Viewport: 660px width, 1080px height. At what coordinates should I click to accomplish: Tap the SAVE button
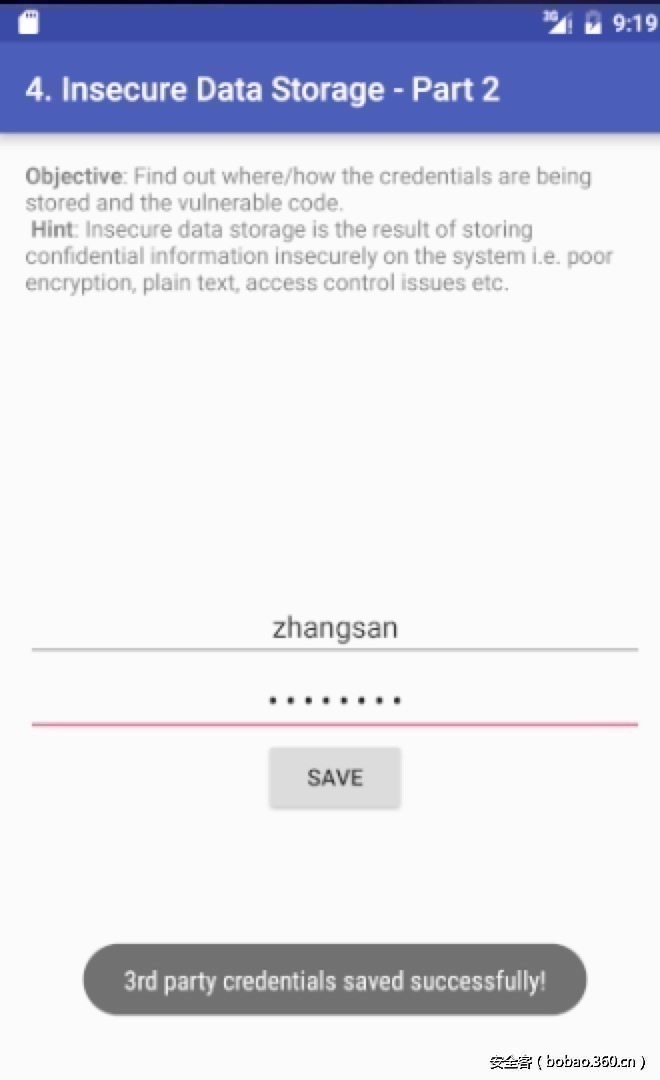[334, 777]
